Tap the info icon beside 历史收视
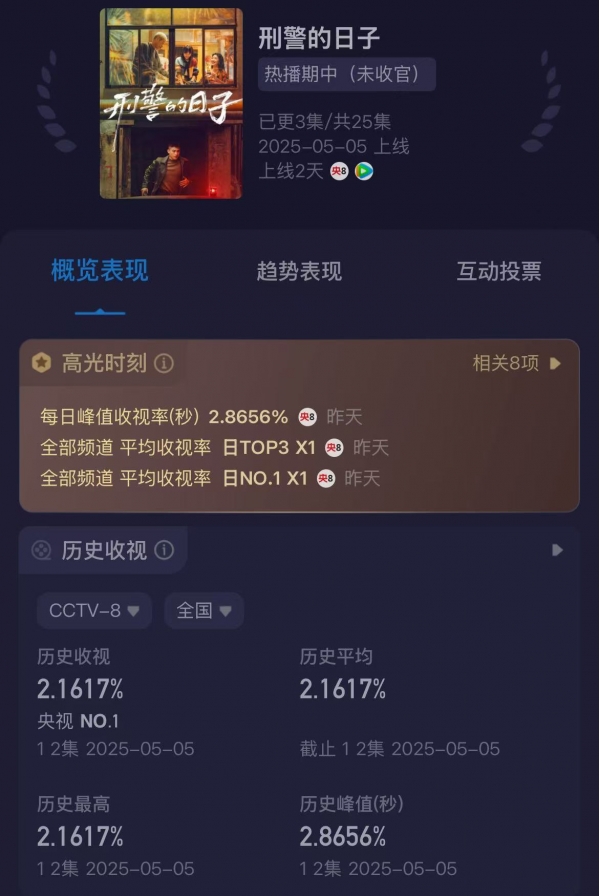This screenshot has height=896, width=600. pos(164,550)
